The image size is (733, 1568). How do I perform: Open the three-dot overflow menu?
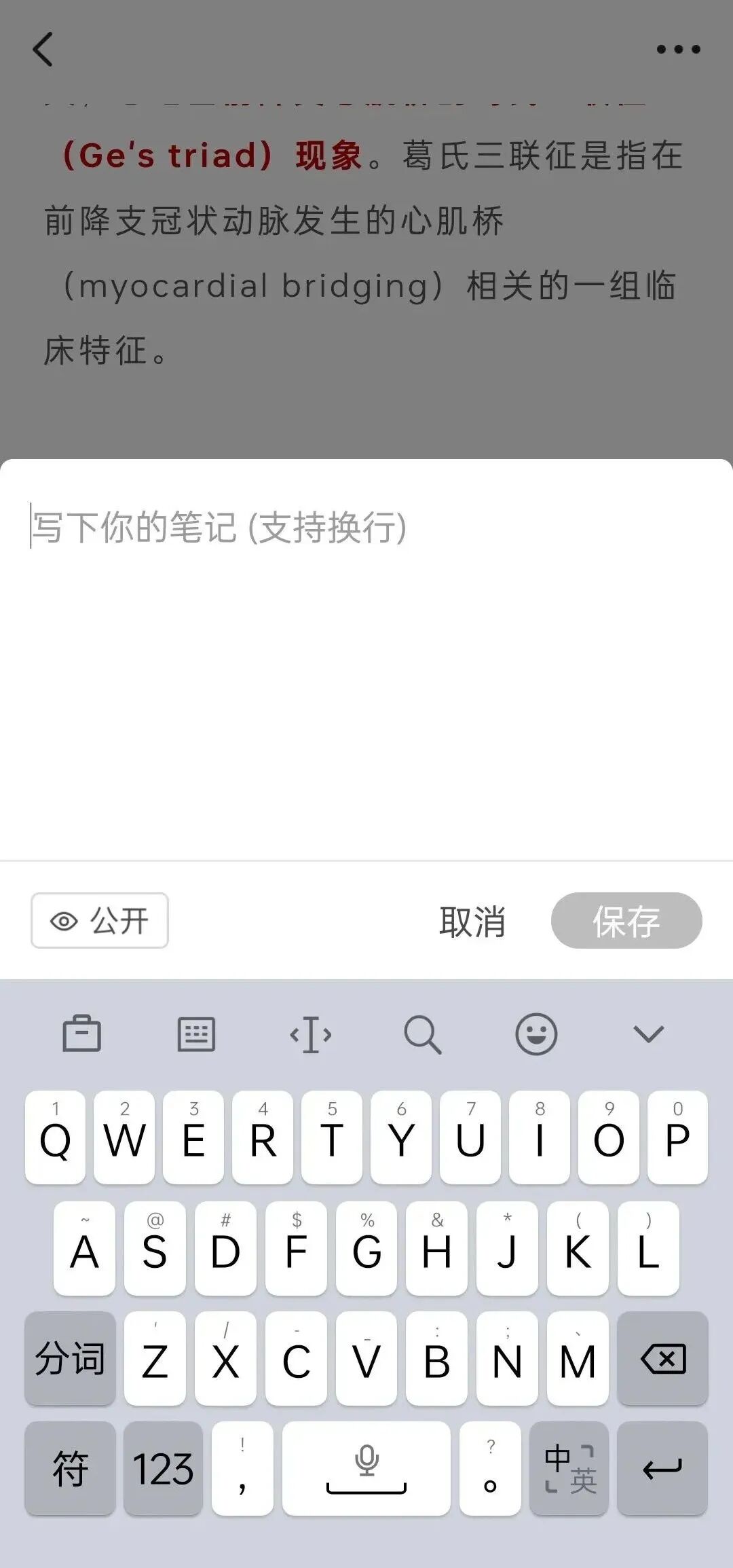point(678,50)
